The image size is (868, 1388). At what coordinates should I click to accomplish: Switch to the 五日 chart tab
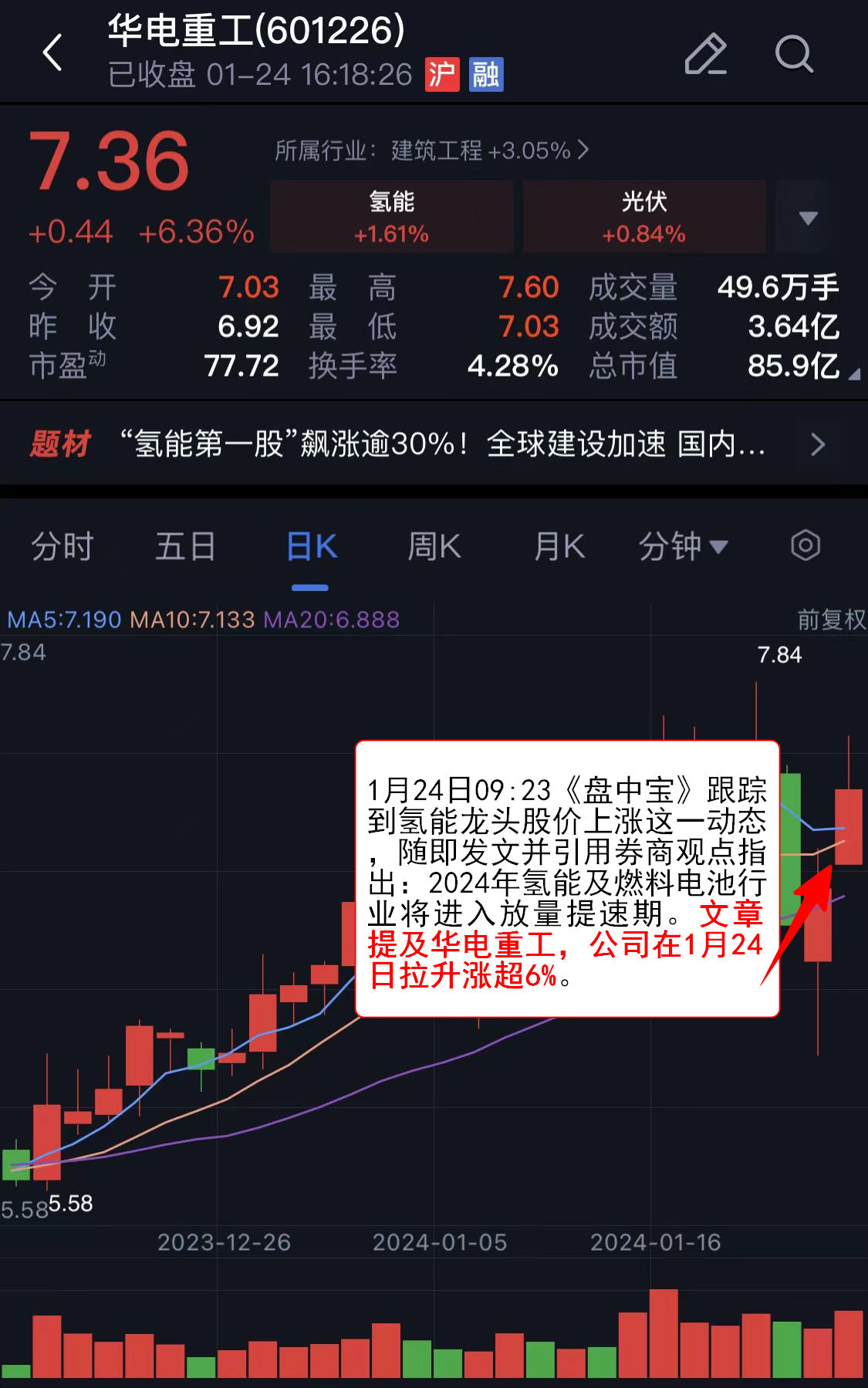point(185,546)
